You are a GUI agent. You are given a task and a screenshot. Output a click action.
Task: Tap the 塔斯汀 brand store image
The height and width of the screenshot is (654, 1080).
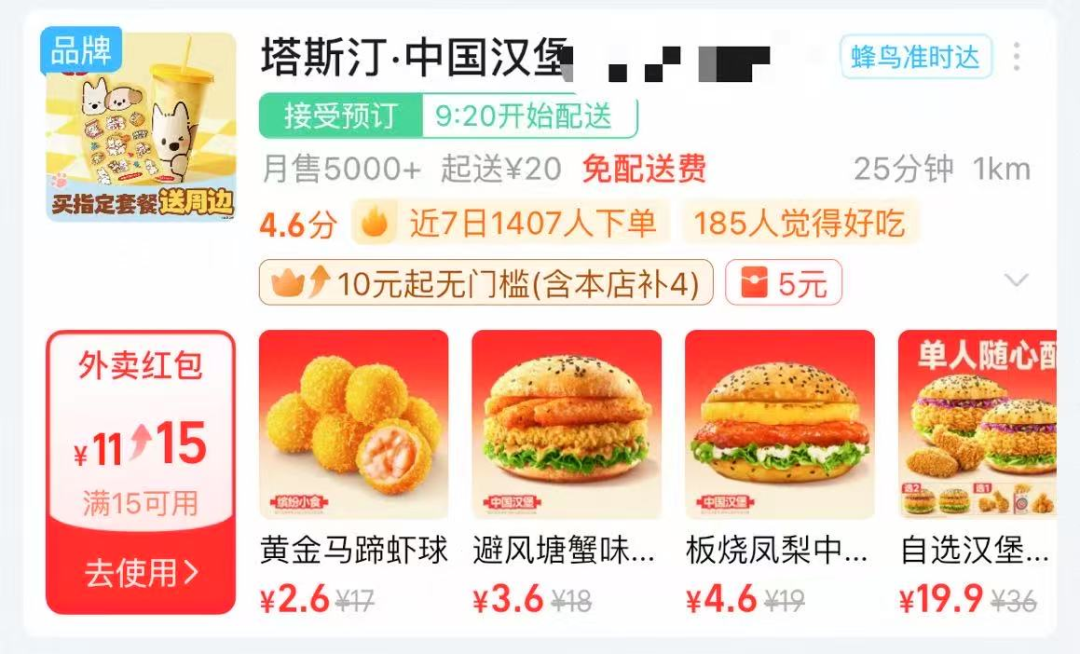click(x=141, y=126)
